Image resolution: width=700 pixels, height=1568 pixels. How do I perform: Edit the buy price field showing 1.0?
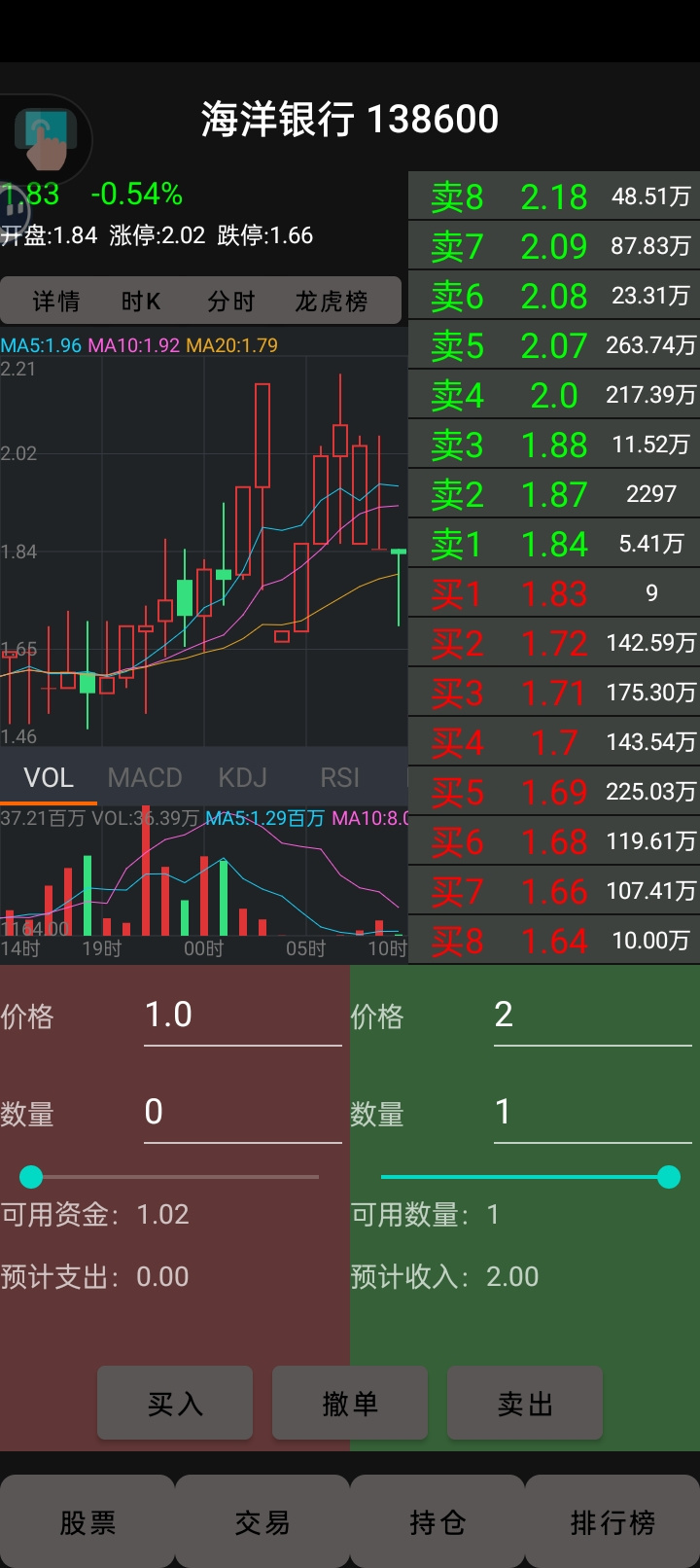[x=243, y=1016]
